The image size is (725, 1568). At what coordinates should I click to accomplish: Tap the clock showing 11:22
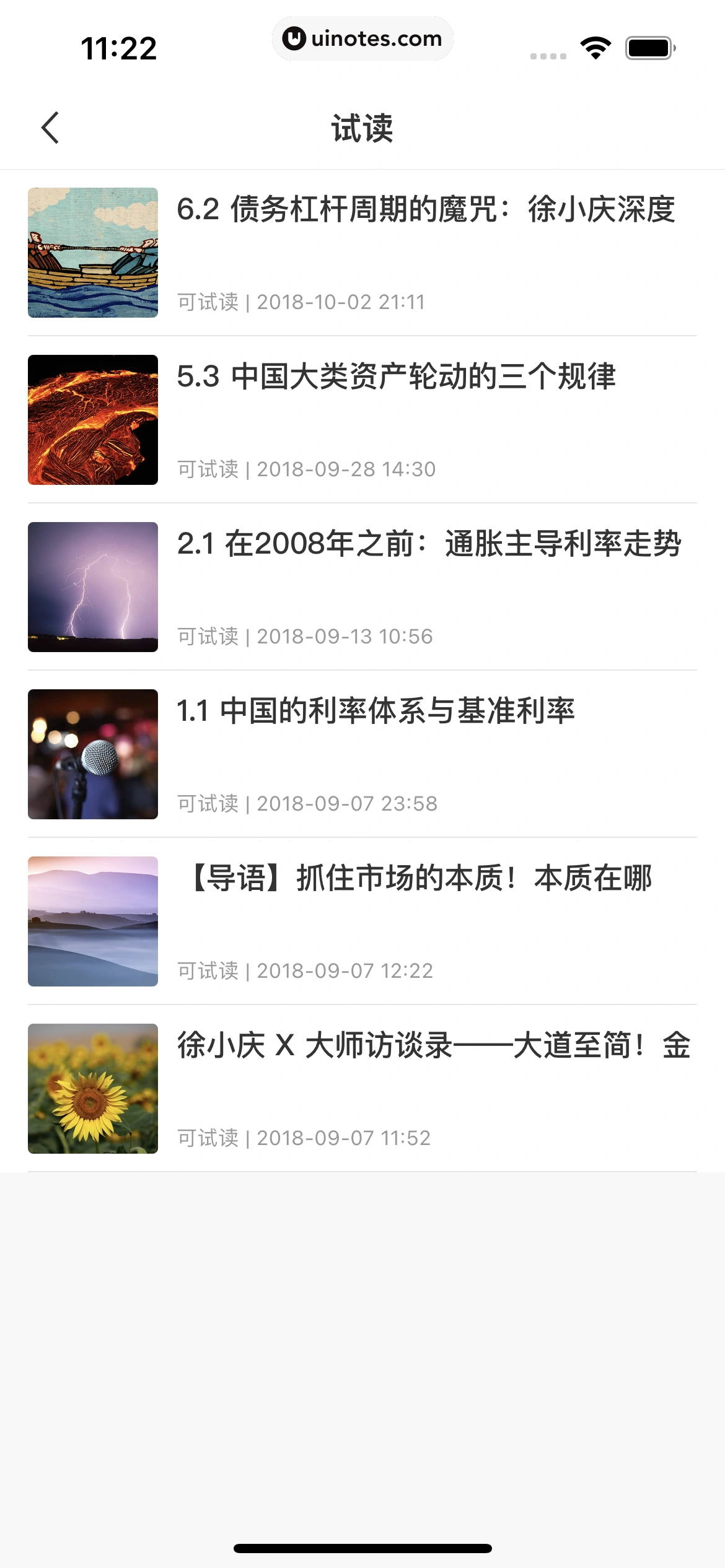tap(120, 47)
